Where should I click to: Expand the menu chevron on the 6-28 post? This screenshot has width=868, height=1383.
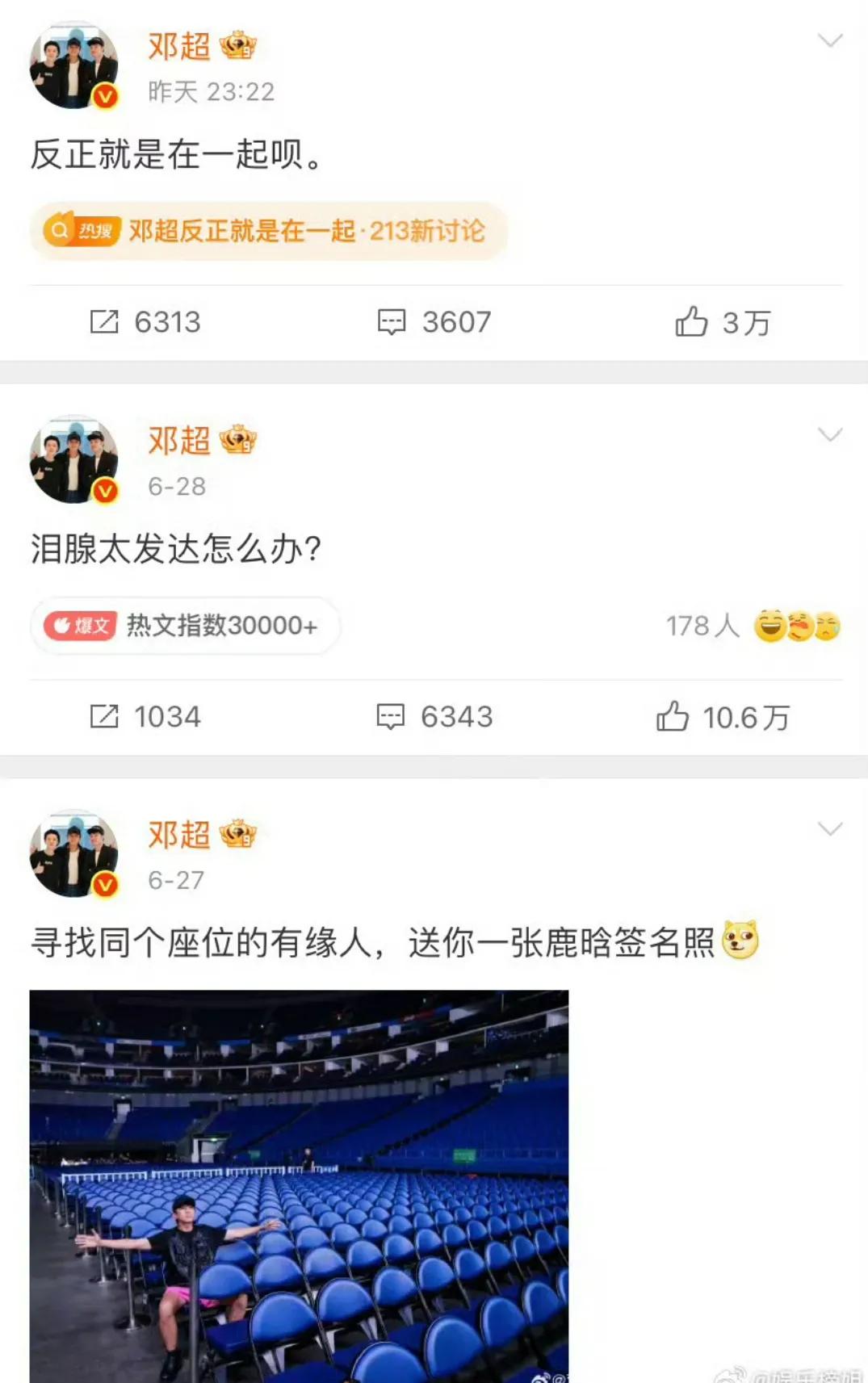point(830,435)
